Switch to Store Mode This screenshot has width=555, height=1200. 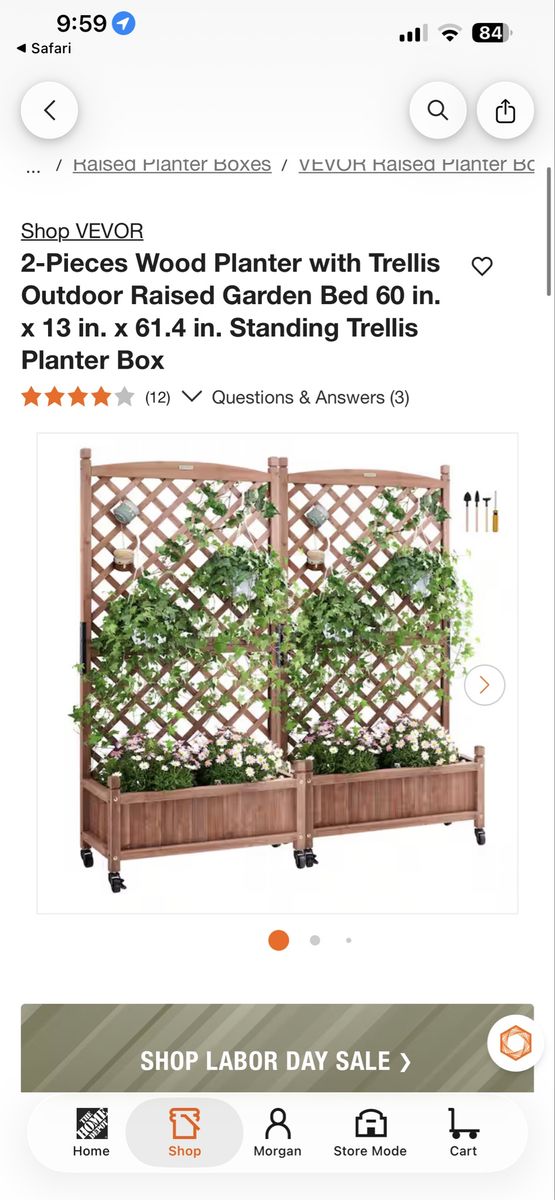pyautogui.click(x=370, y=1132)
